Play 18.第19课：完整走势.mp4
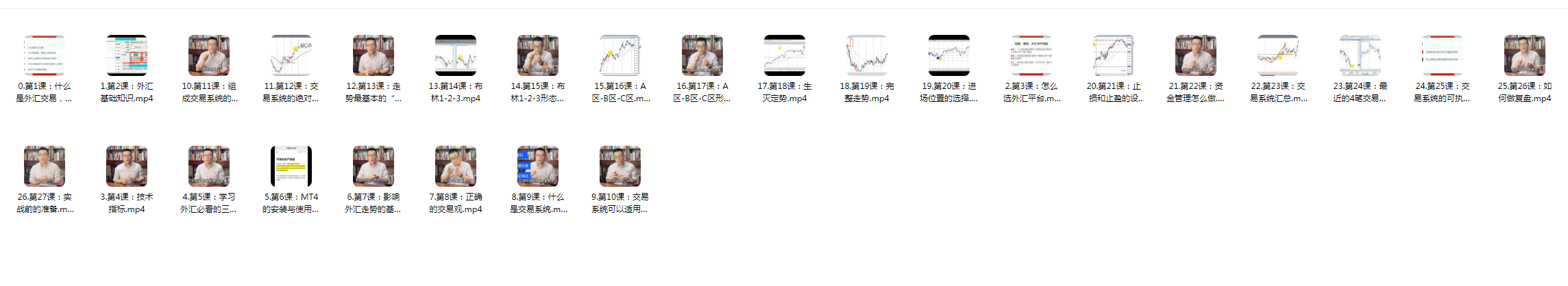 click(x=867, y=56)
